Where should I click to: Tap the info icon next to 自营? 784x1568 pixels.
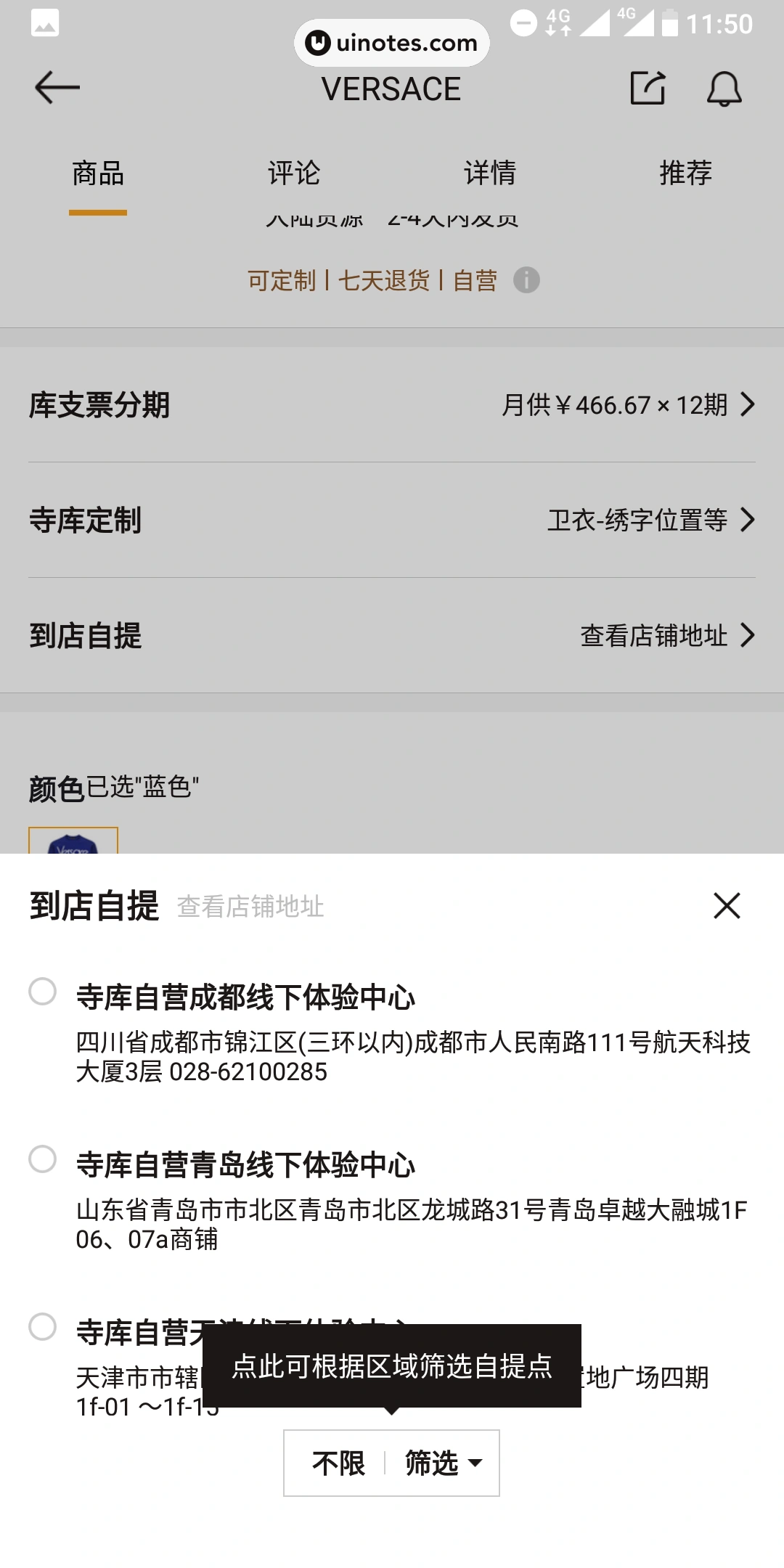[526, 279]
